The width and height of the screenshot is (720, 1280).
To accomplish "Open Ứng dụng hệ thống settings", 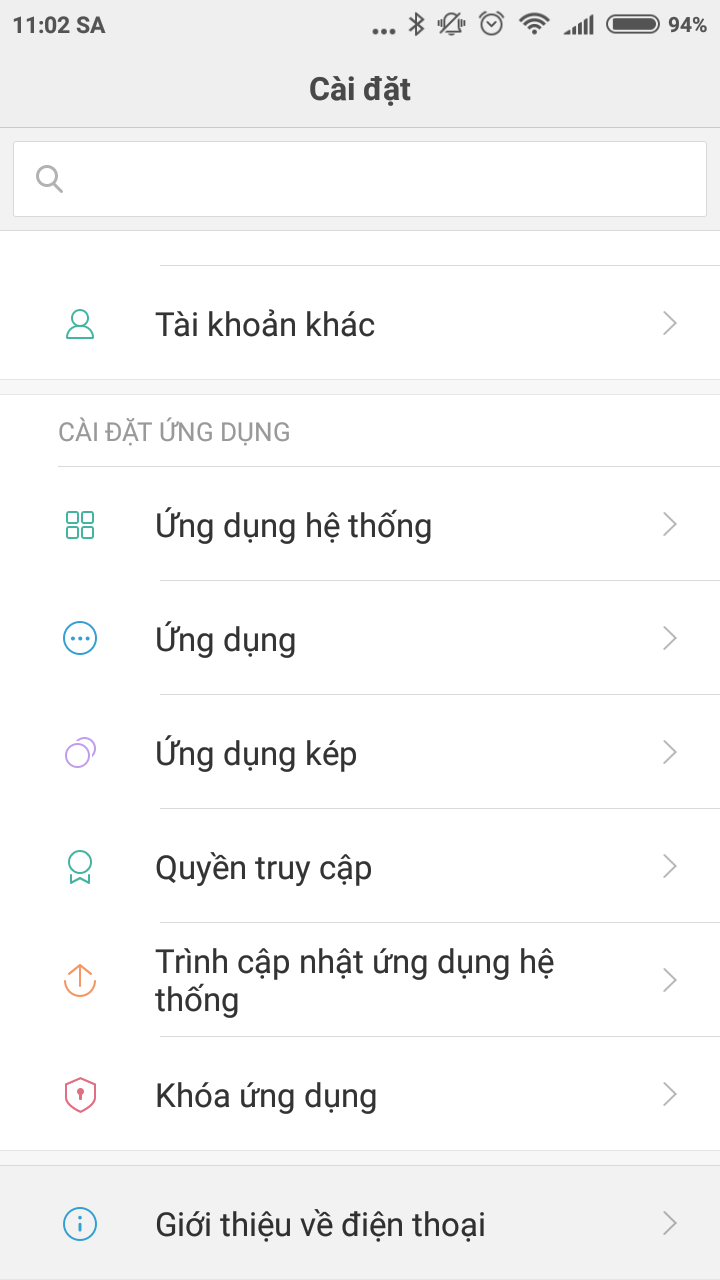I will (360, 525).
